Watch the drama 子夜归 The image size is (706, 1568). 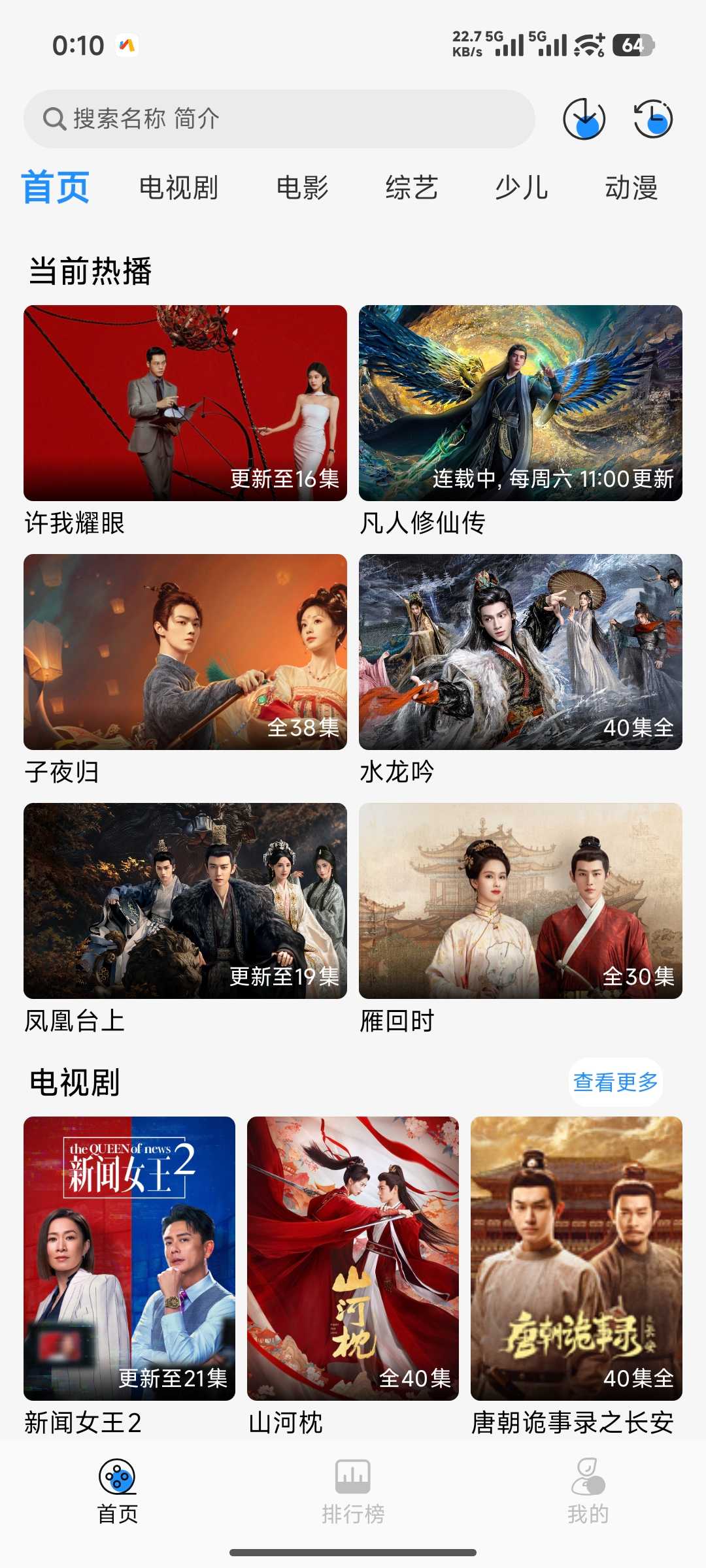click(185, 652)
